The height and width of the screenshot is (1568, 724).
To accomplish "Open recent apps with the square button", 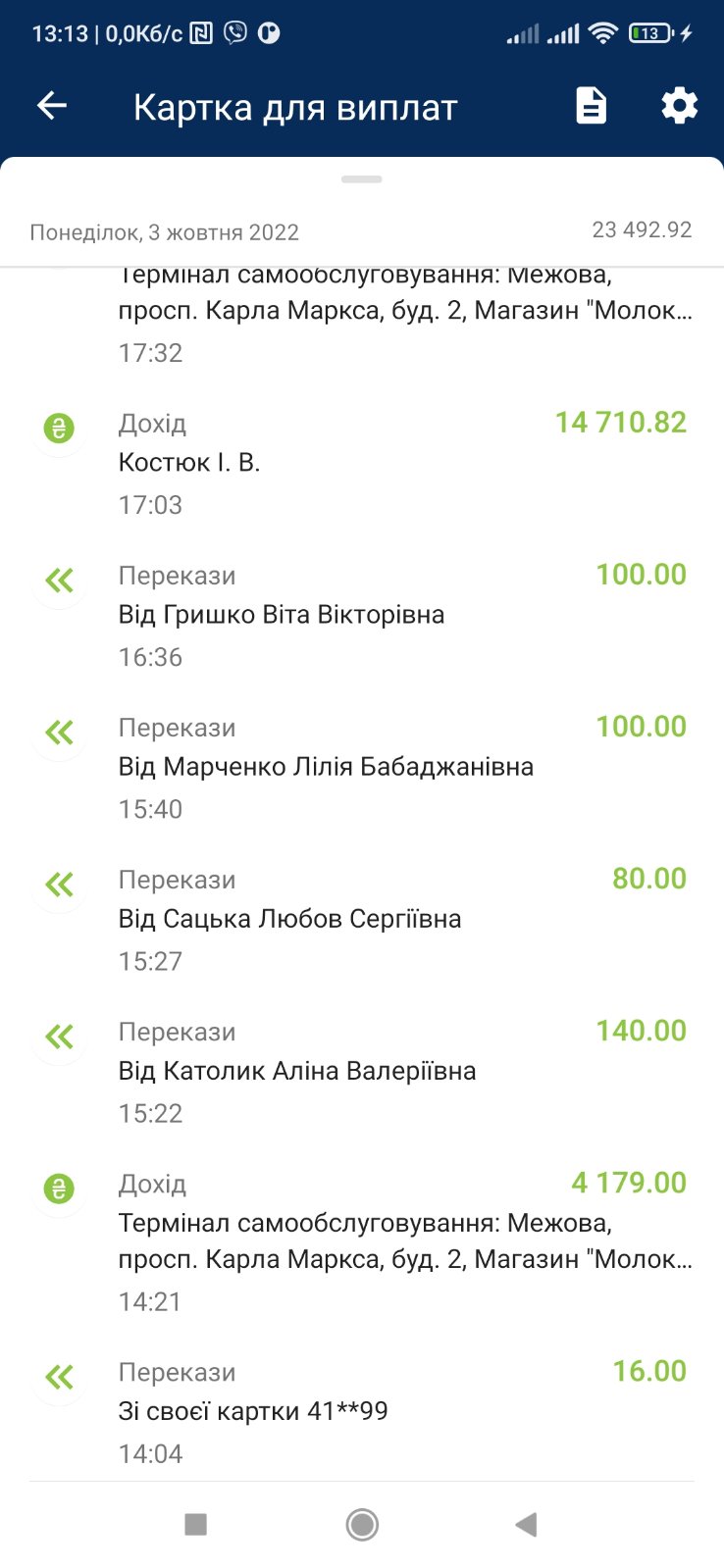I will click(x=196, y=1524).
